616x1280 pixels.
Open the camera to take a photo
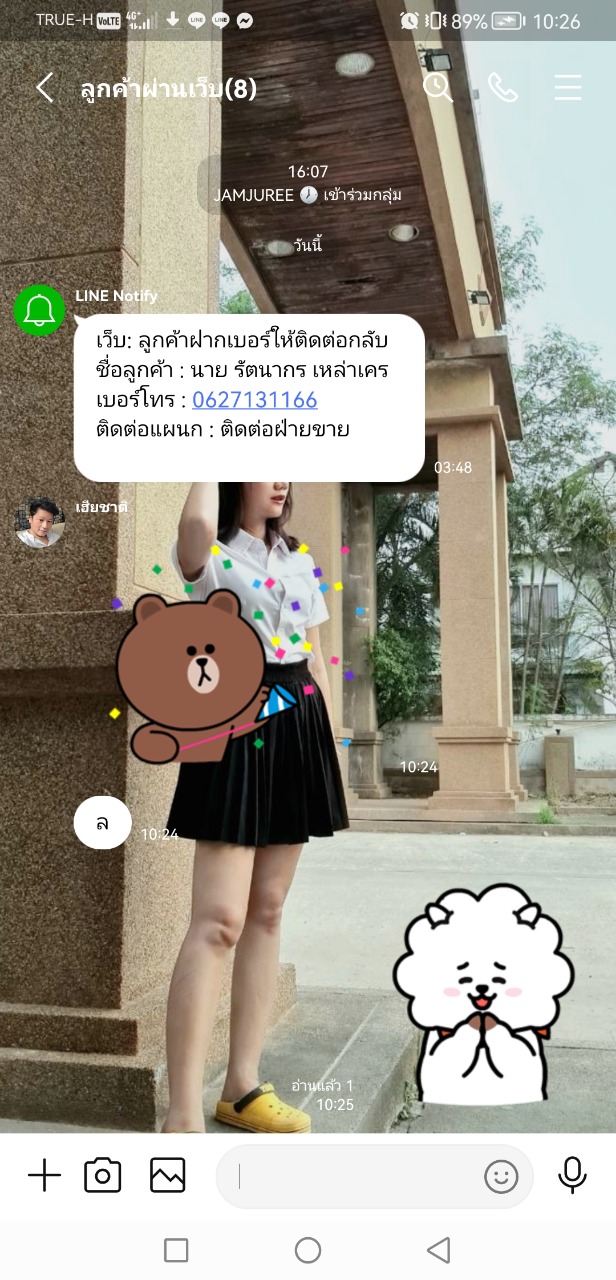(x=102, y=1176)
